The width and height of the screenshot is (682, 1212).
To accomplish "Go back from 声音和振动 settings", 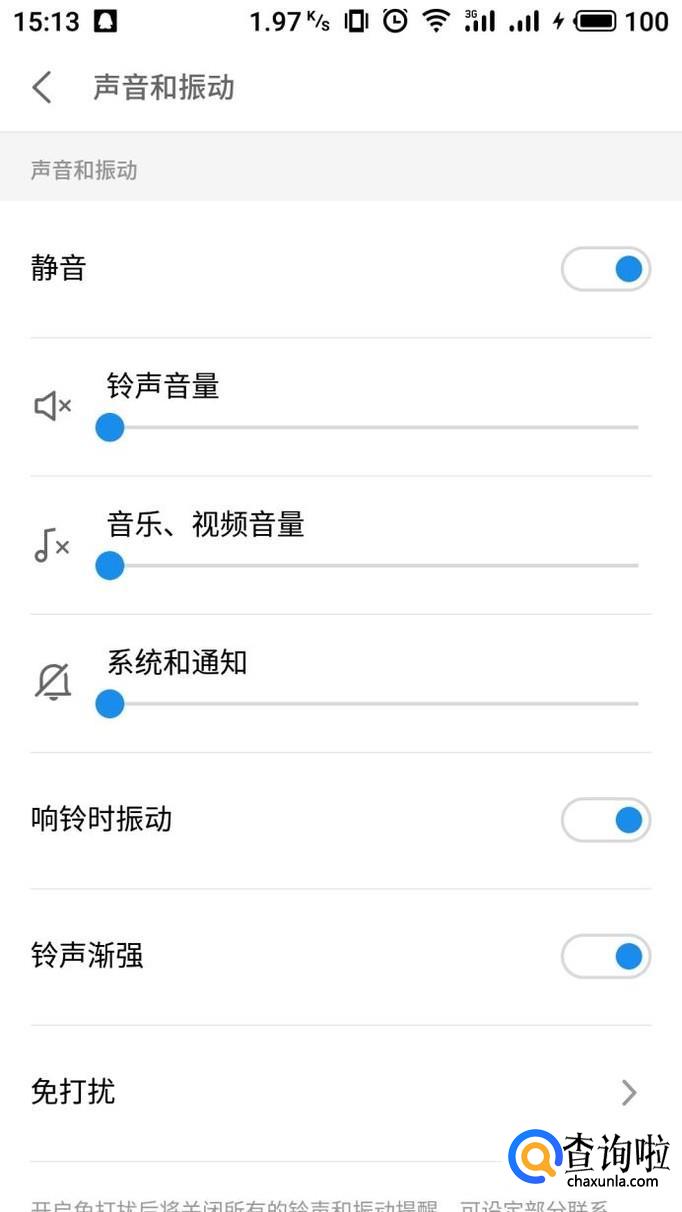I will (x=42, y=88).
